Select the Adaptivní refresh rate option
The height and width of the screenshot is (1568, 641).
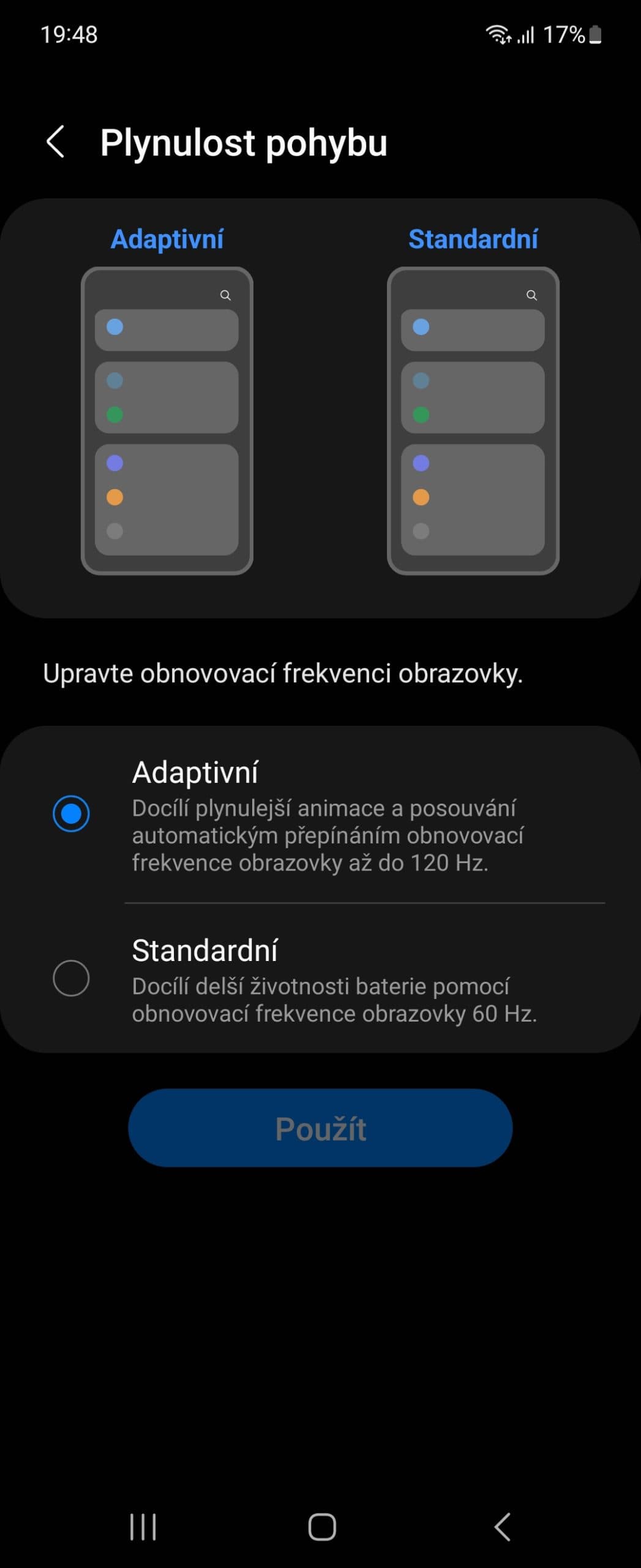[71, 813]
